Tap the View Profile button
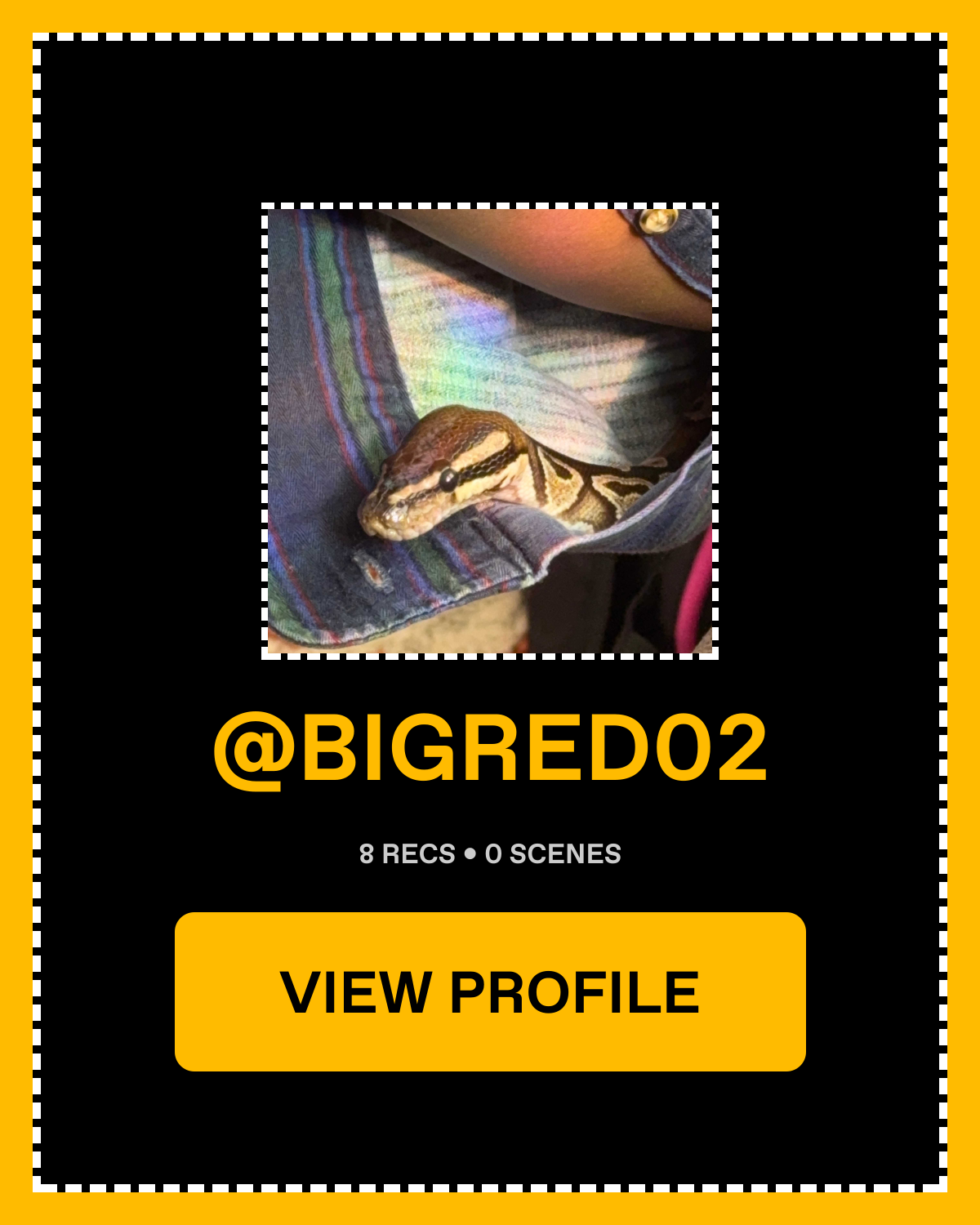 point(490,991)
